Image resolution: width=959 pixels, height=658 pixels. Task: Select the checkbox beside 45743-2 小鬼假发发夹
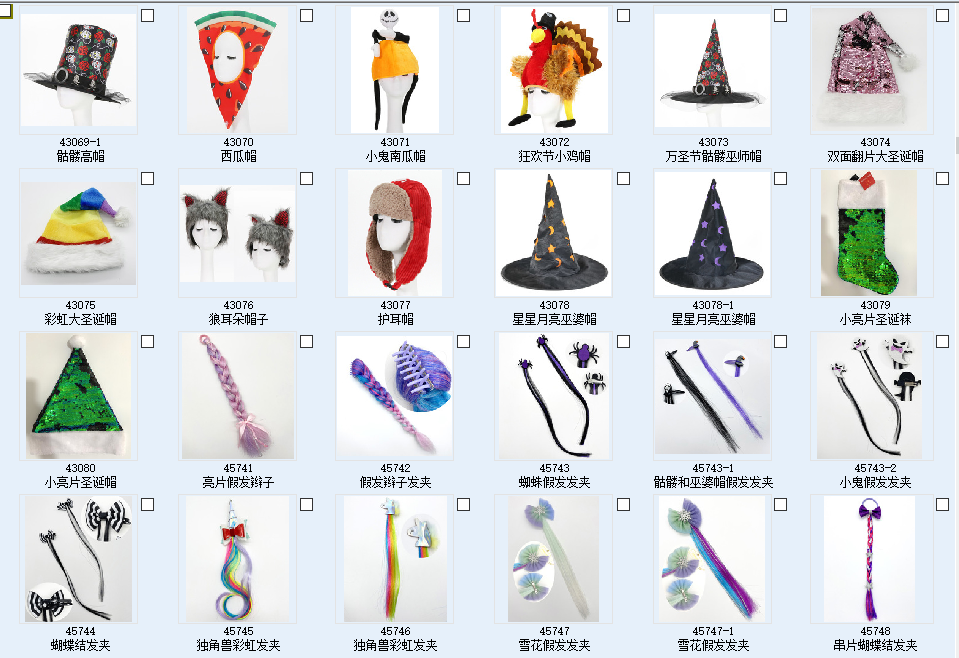tap(941, 342)
